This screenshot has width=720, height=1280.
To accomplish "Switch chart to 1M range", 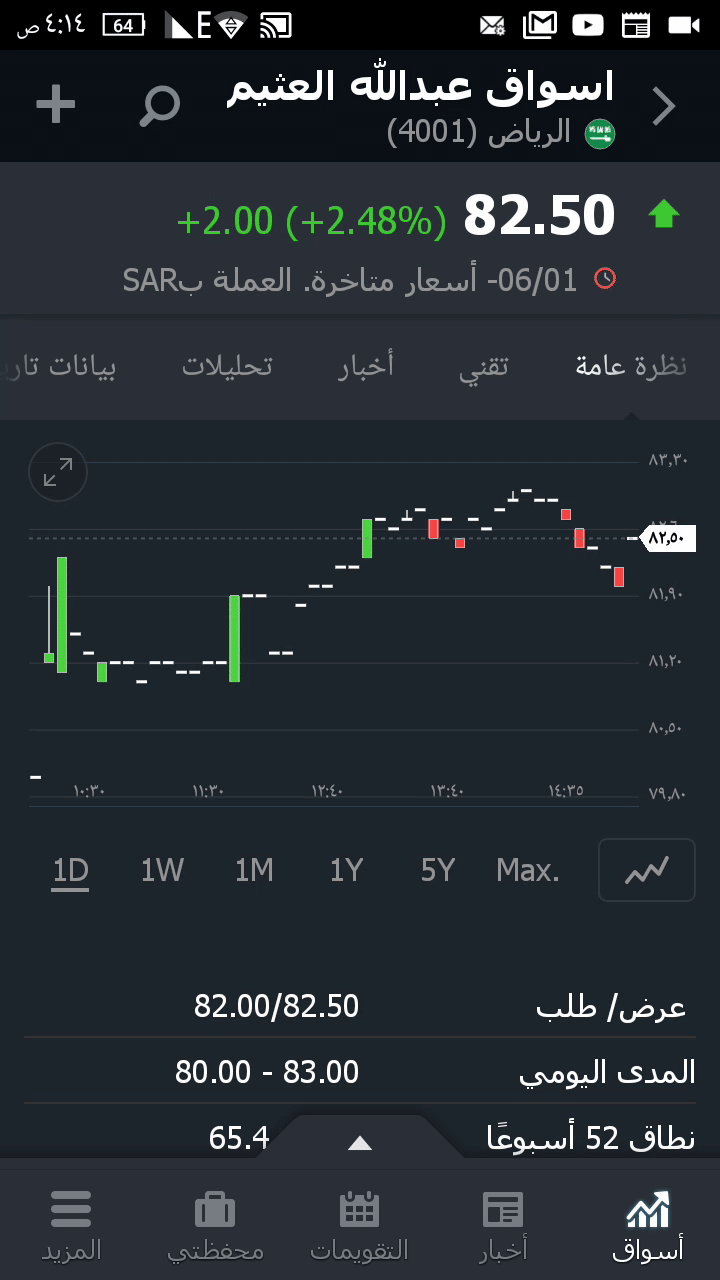I will pyautogui.click(x=254, y=871).
